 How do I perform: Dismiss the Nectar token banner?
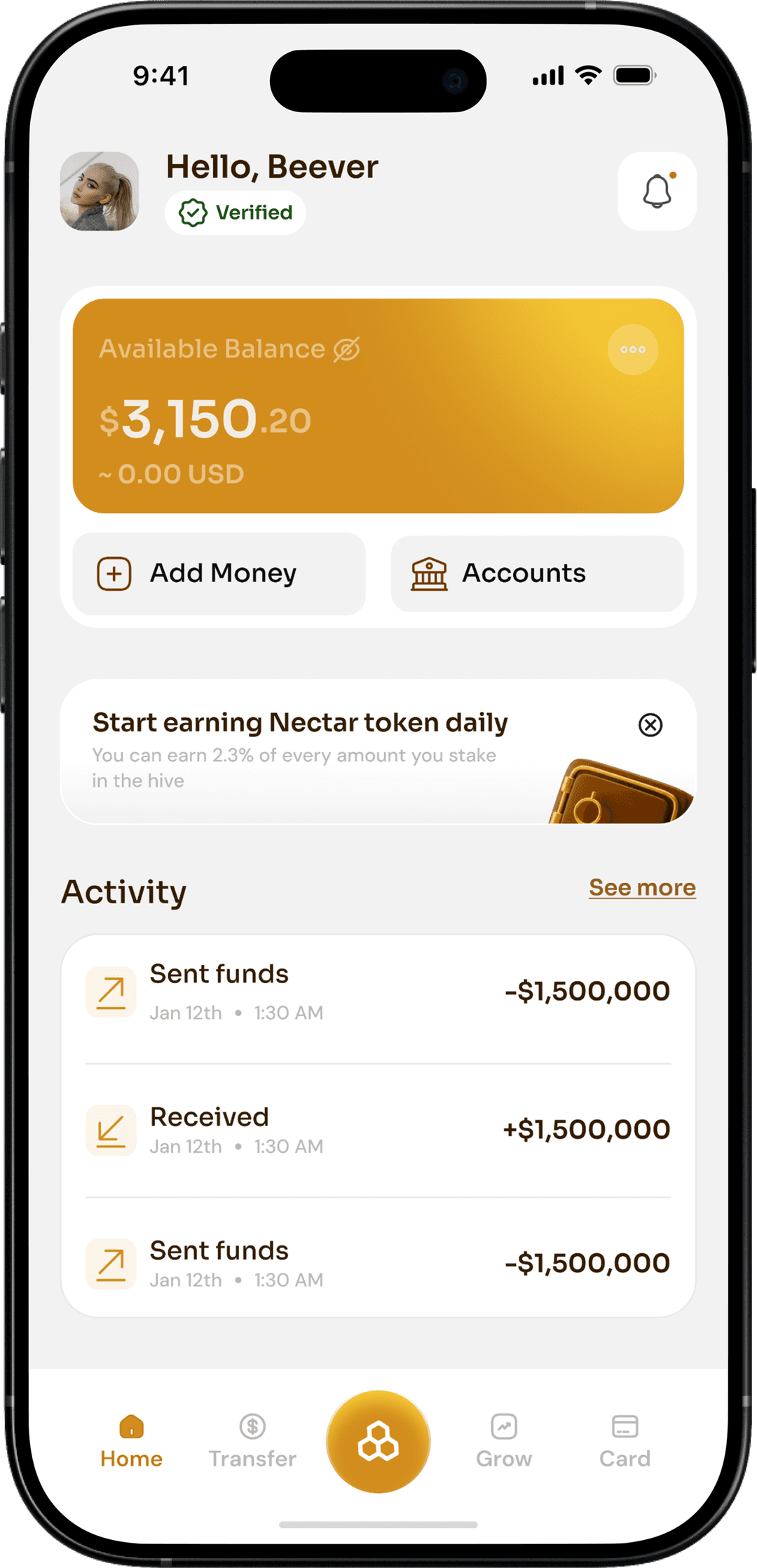(650, 724)
